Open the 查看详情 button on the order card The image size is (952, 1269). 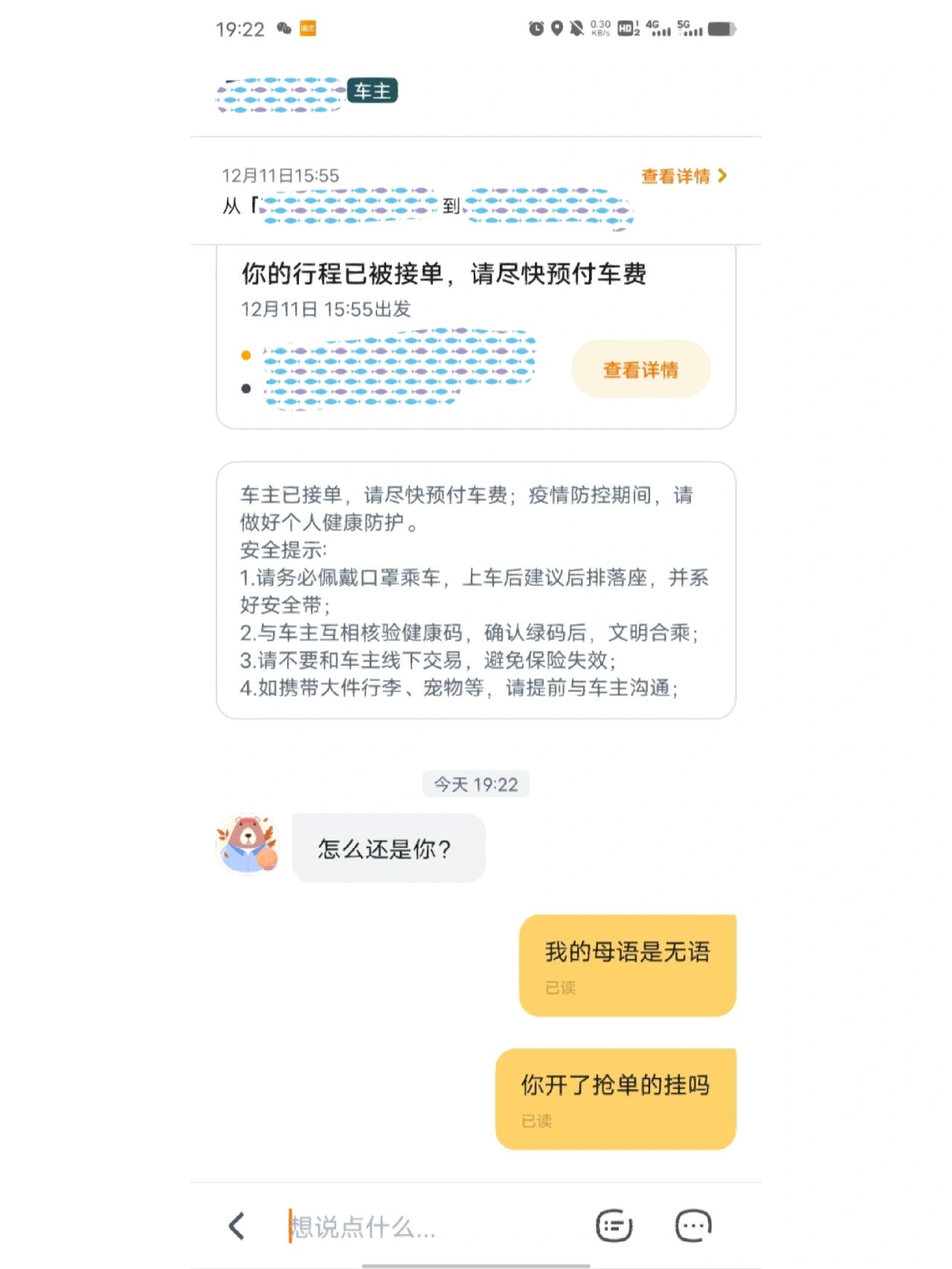(x=641, y=368)
